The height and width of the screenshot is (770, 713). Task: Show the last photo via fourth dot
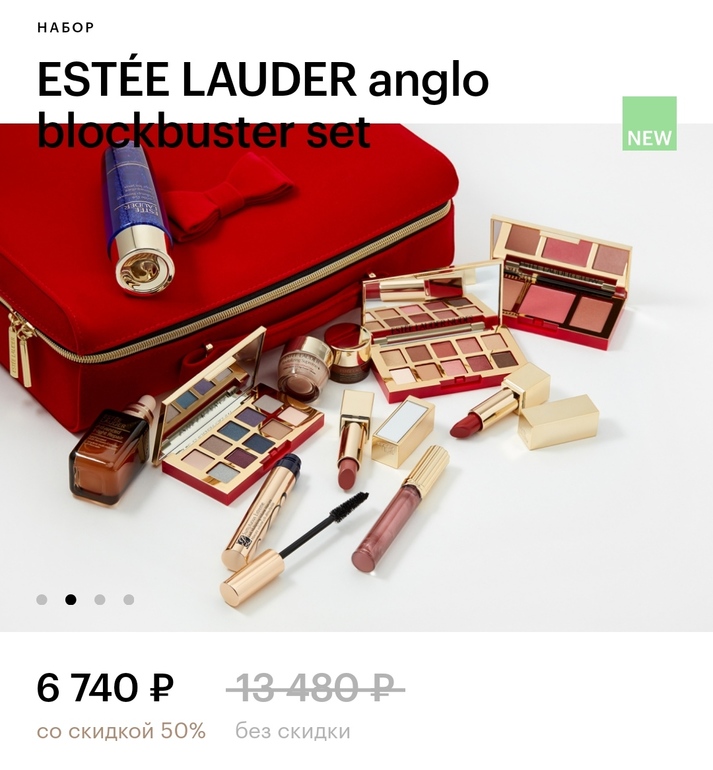(x=129, y=600)
